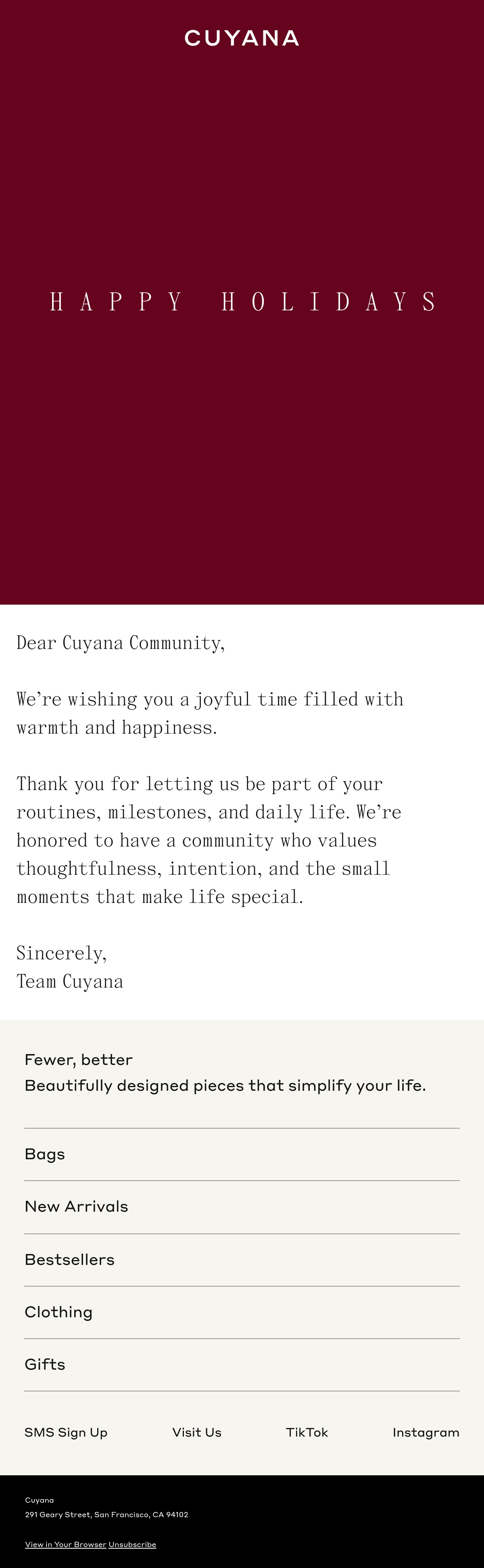Image resolution: width=484 pixels, height=1568 pixels.
Task: Open Cuyana's TikTok link
Action: coord(307,1432)
